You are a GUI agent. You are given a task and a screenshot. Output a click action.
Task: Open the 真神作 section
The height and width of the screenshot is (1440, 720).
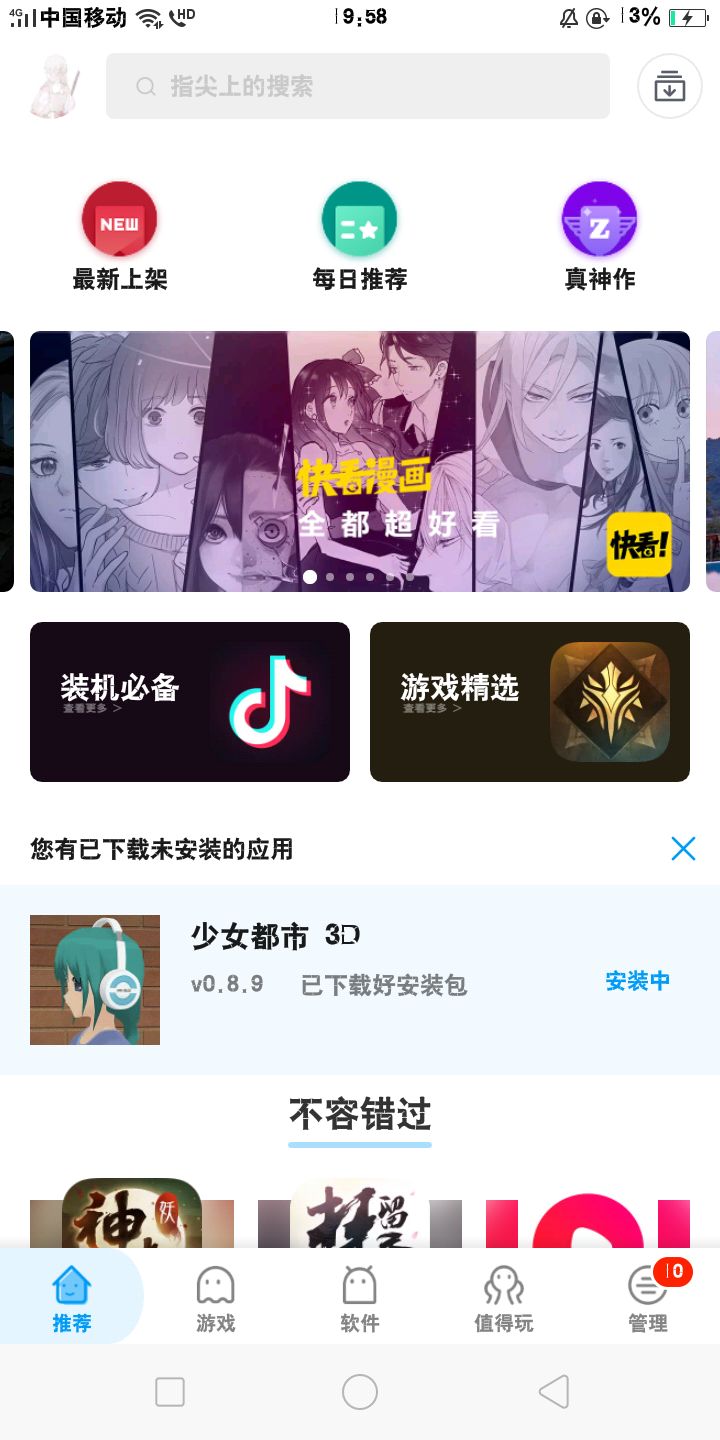[599, 236]
